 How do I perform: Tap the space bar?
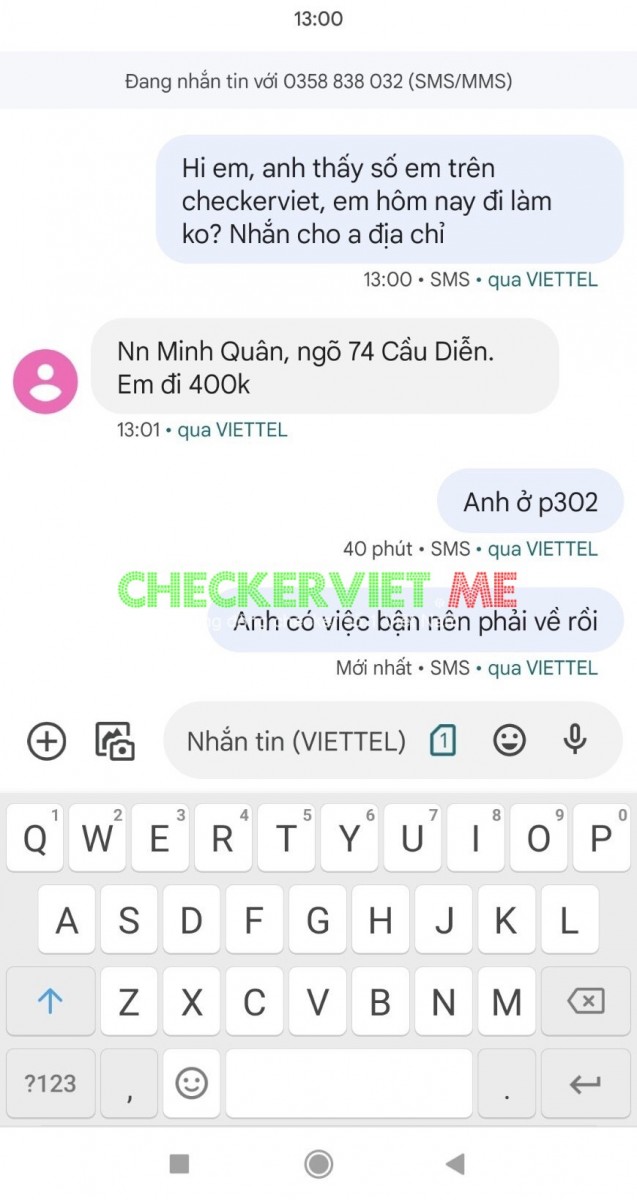point(347,1083)
